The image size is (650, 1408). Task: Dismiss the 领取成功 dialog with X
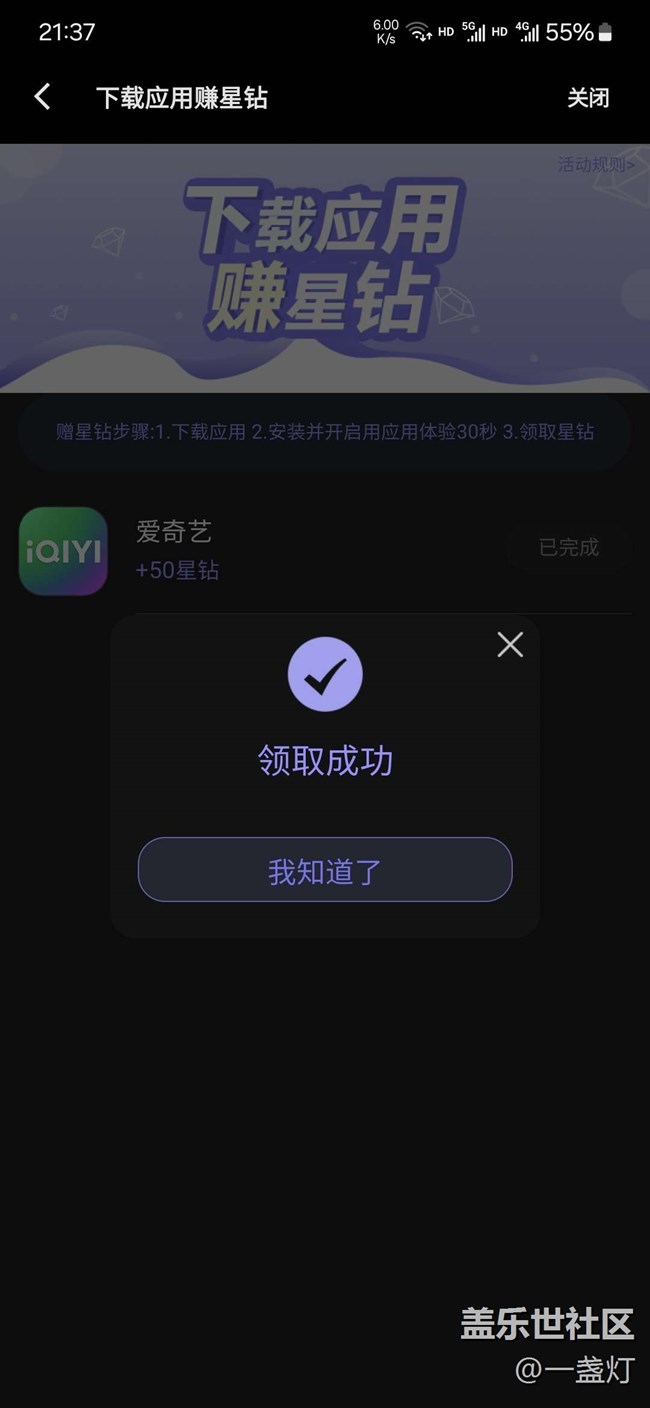[510, 645]
